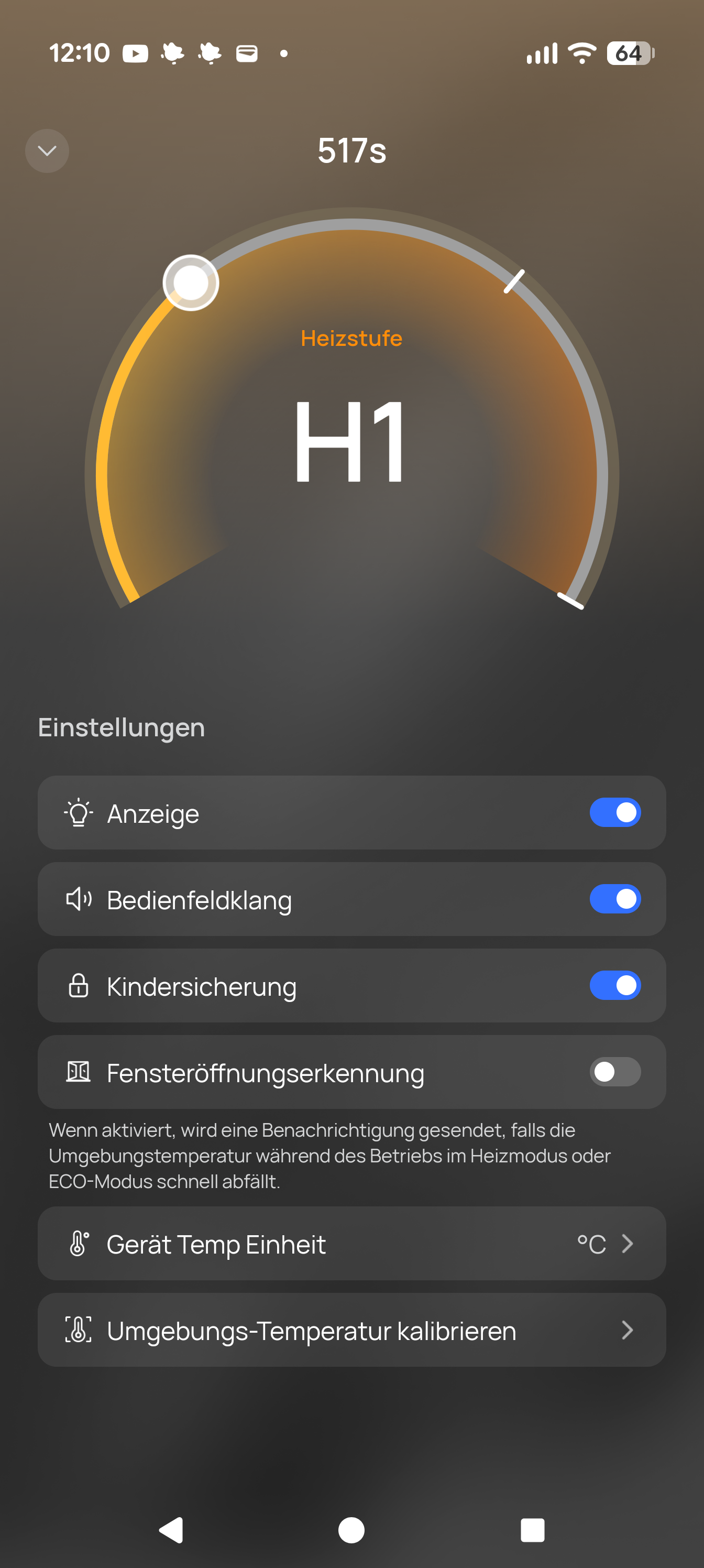704x1568 pixels.
Task: Tap the Heizstufe dial handle
Action: pyautogui.click(x=191, y=283)
